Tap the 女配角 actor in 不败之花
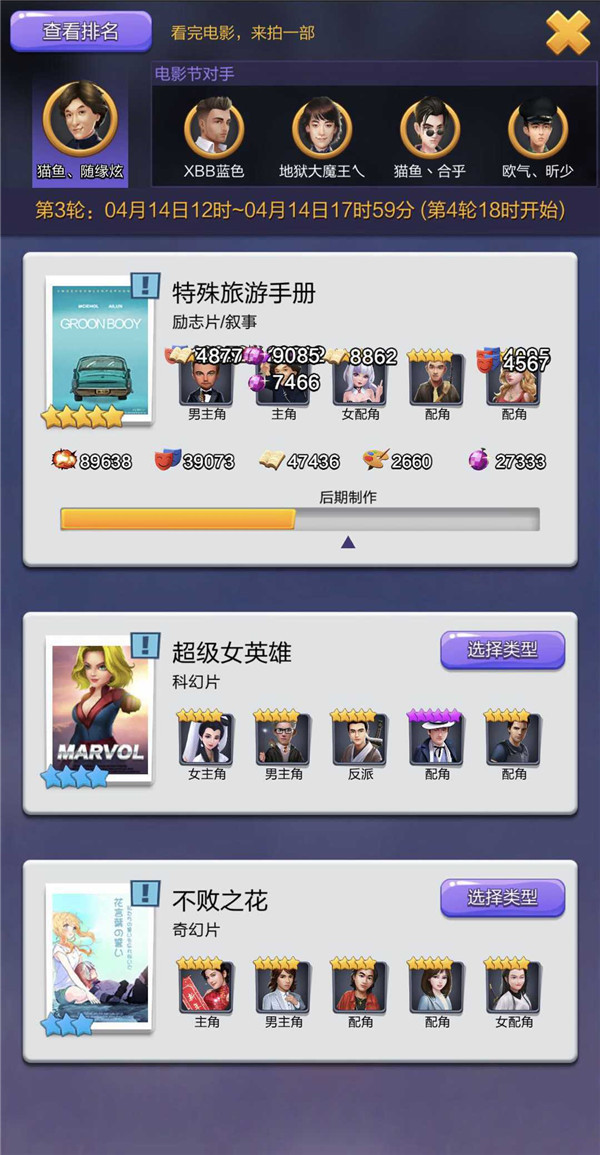600x1155 pixels. pos(514,988)
